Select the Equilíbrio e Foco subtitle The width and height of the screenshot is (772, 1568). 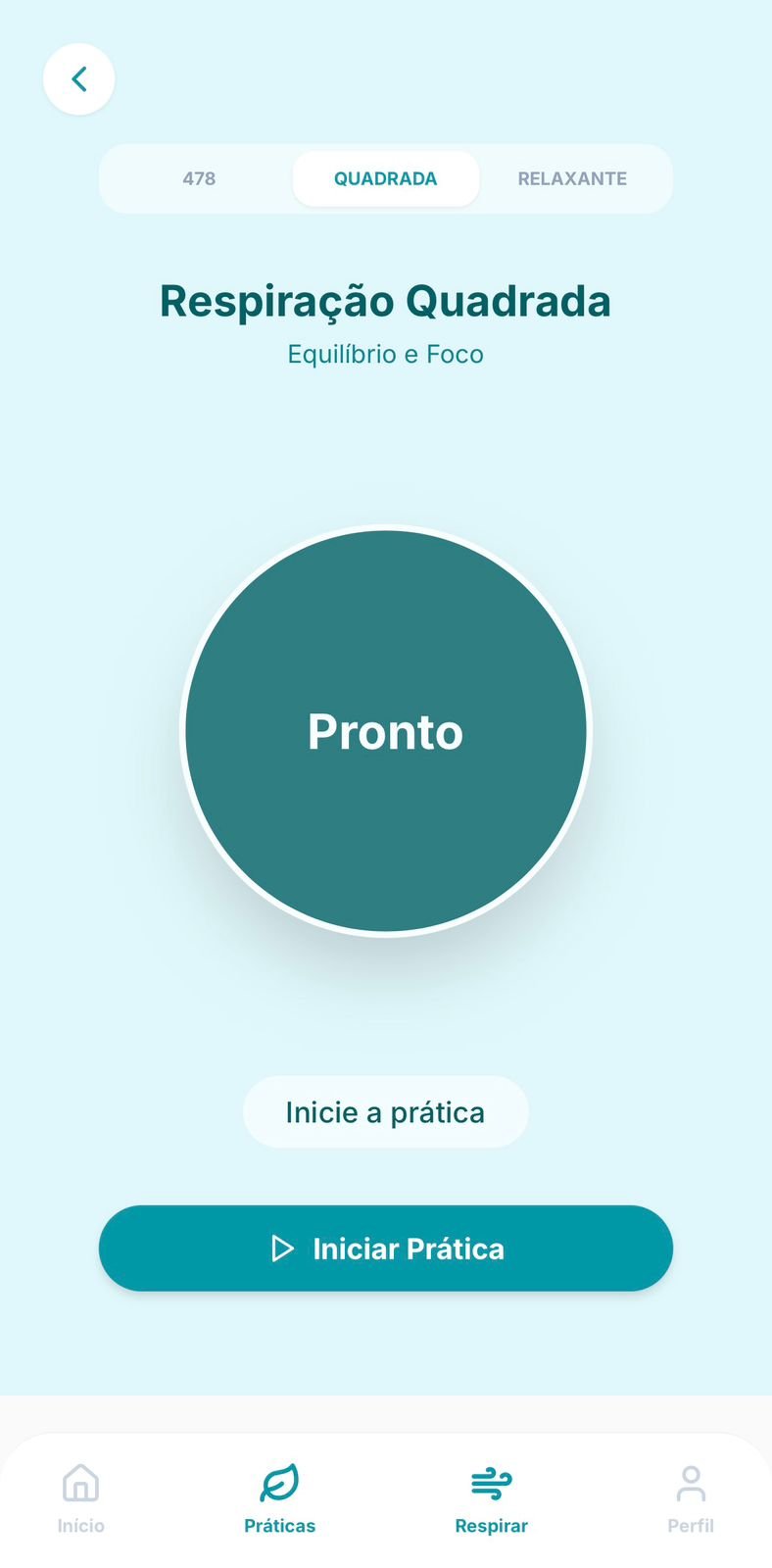(385, 354)
